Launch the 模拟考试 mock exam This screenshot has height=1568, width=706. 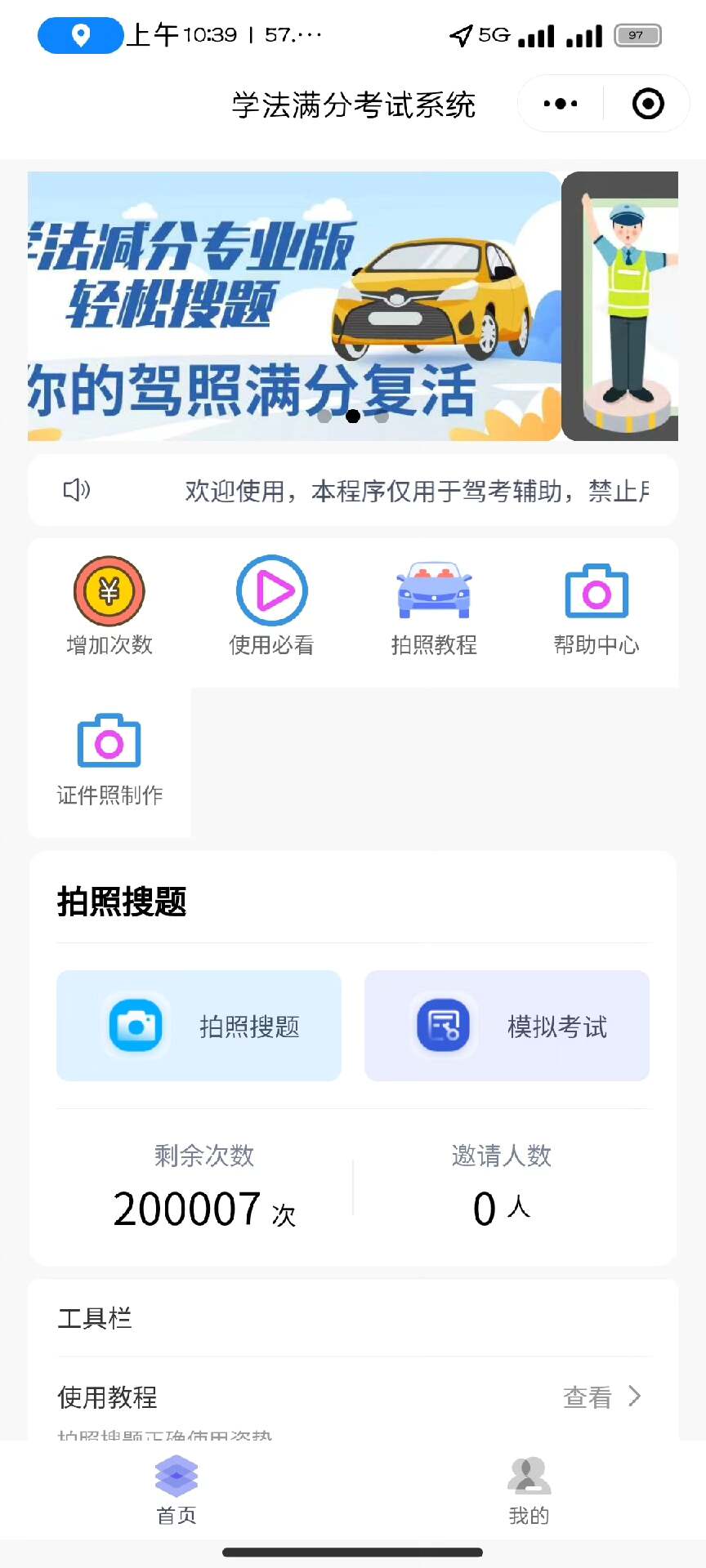(507, 1026)
